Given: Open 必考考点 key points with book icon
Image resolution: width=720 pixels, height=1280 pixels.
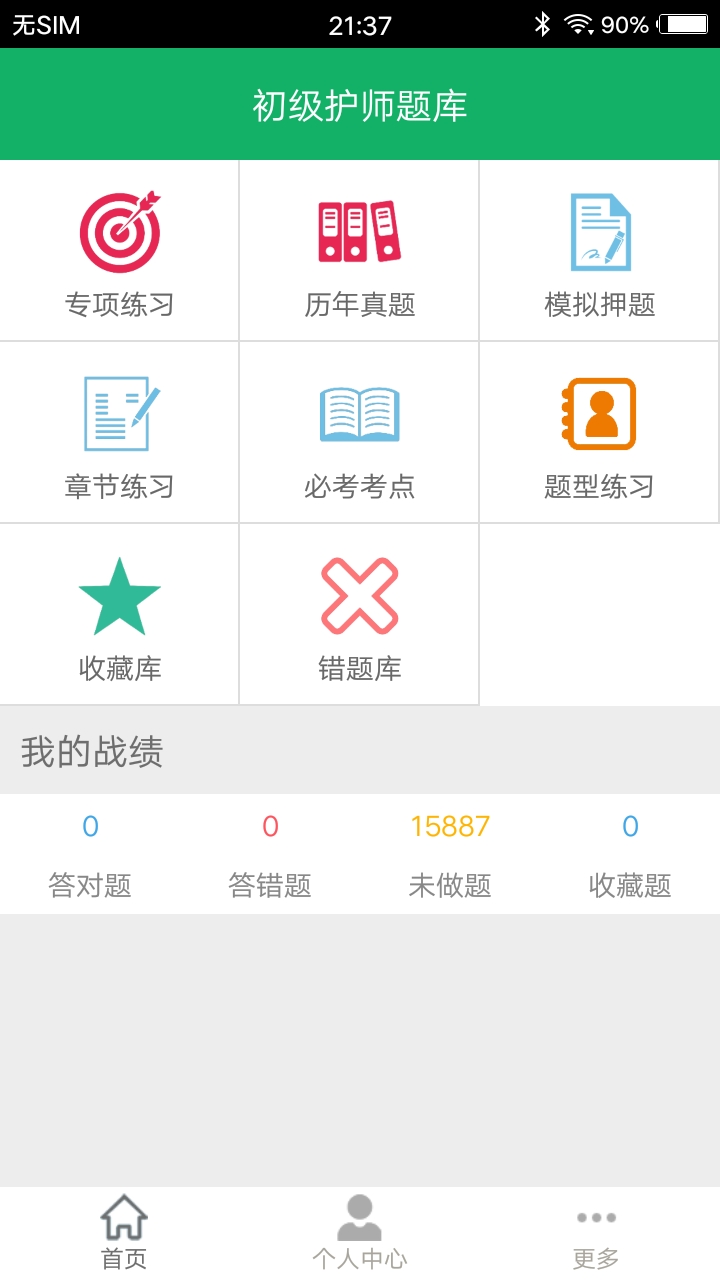Looking at the screenshot, I should pos(359,430).
